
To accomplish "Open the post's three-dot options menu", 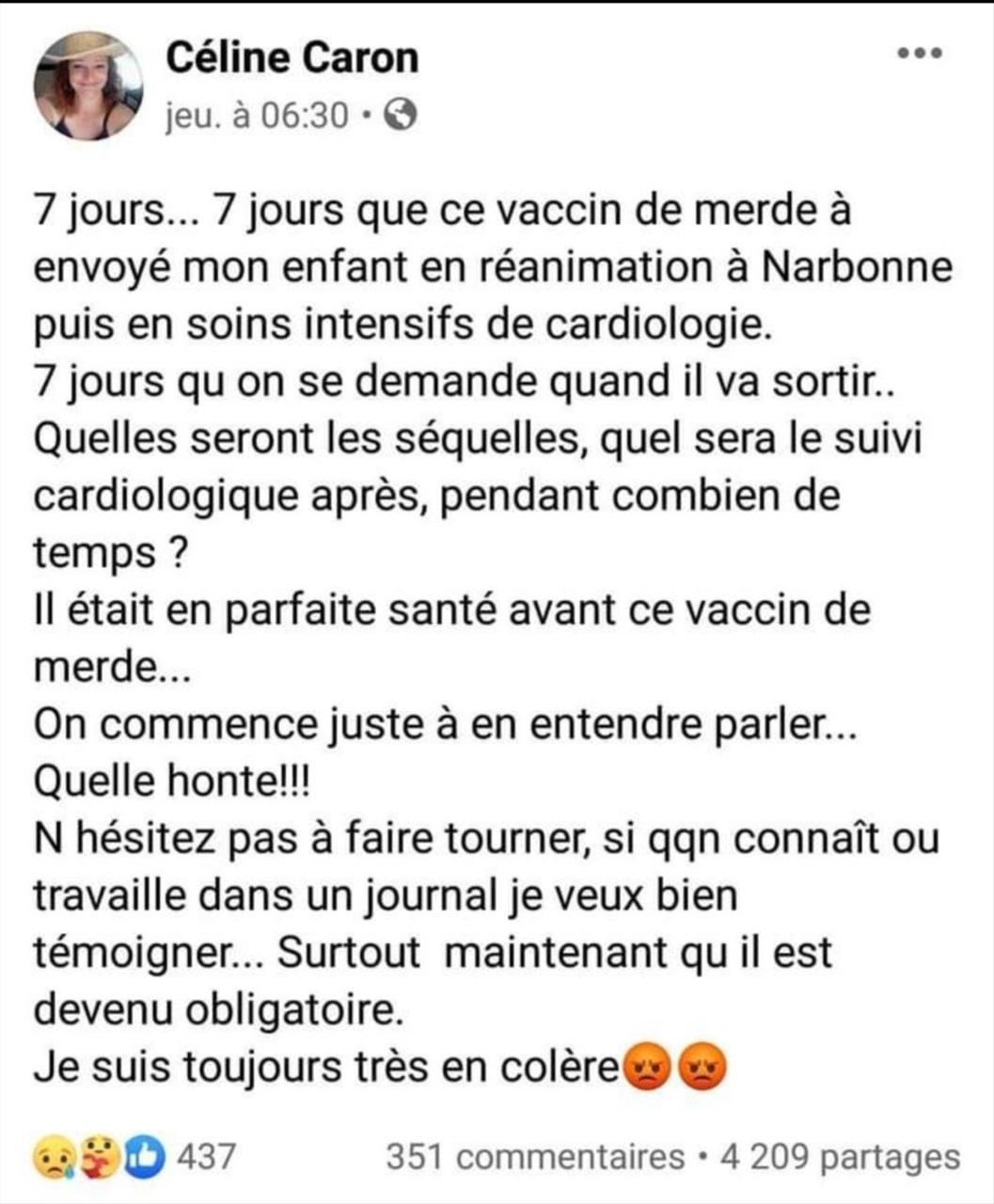I will pyautogui.click(x=920, y=54).
